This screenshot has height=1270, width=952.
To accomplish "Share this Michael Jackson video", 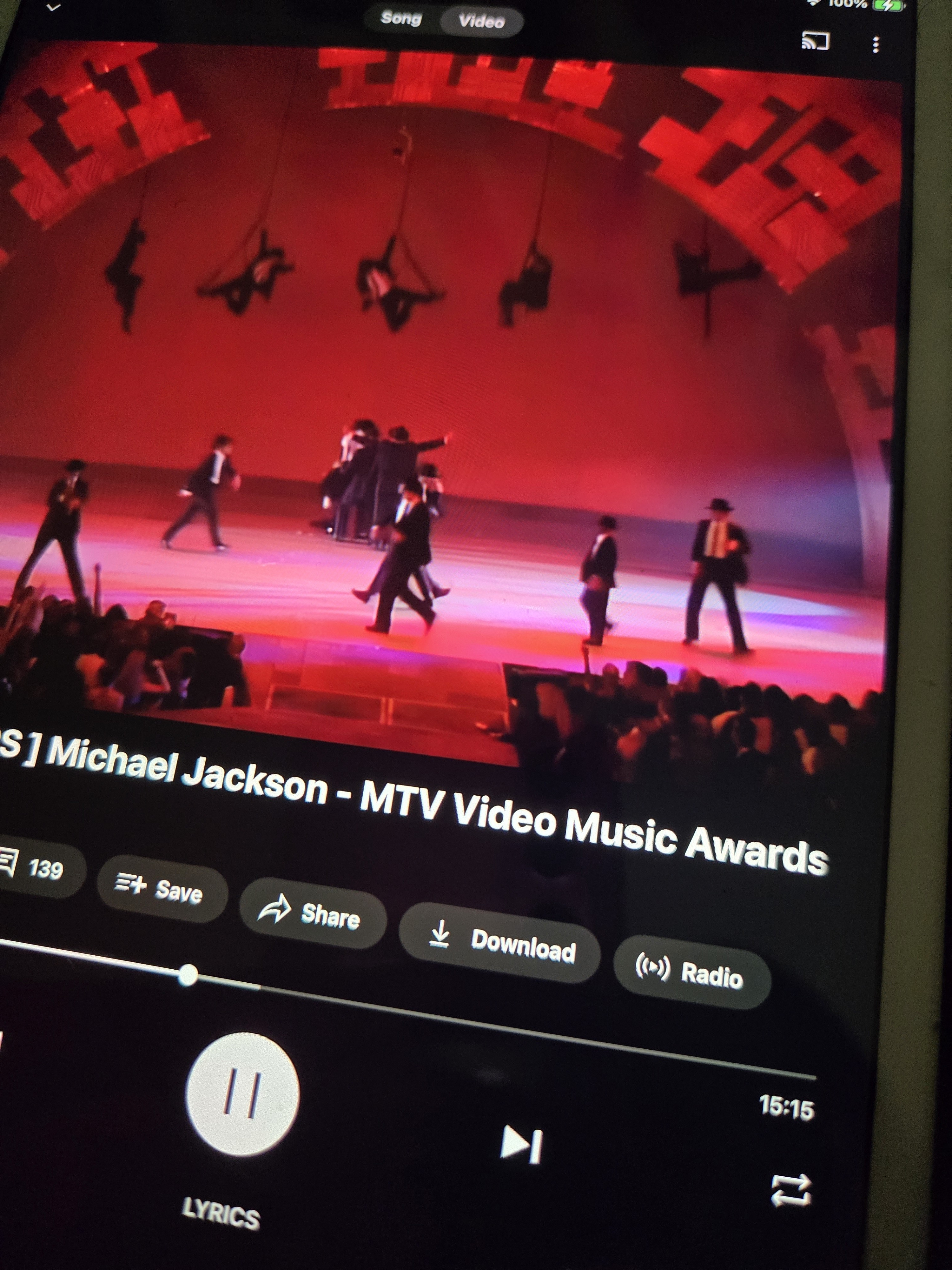I will click(312, 913).
